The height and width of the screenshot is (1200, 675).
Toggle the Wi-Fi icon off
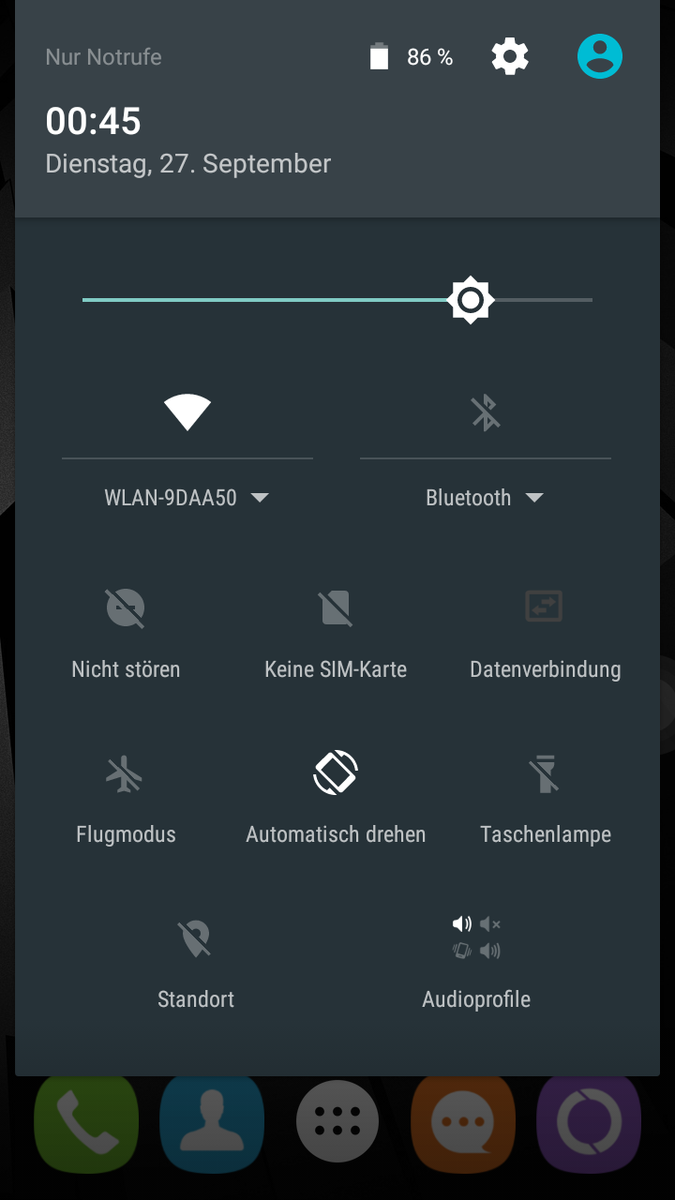click(x=187, y=412)
